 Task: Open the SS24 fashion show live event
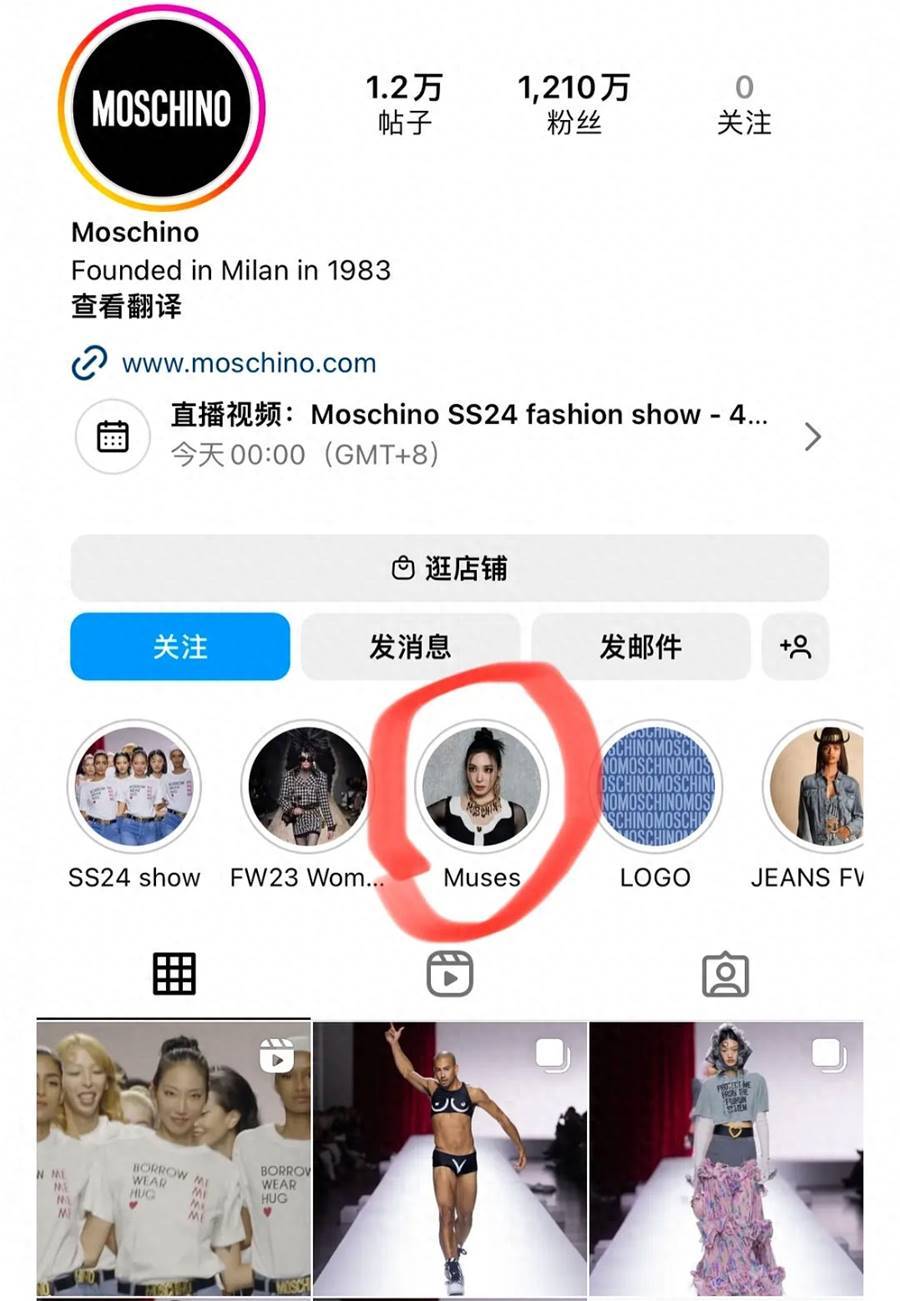point(449,435)
